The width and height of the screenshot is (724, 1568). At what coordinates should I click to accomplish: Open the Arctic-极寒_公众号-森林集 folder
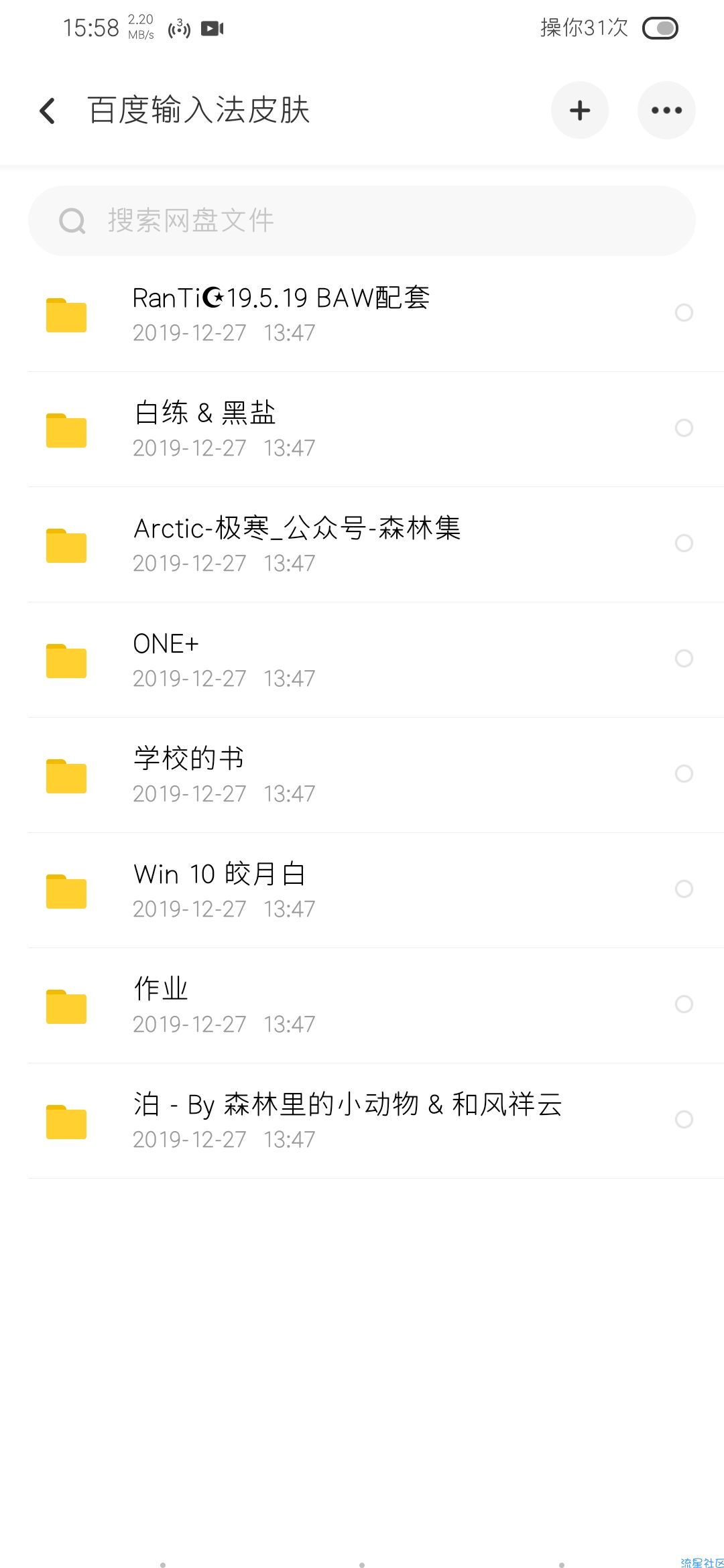click(x=362, y=544)
